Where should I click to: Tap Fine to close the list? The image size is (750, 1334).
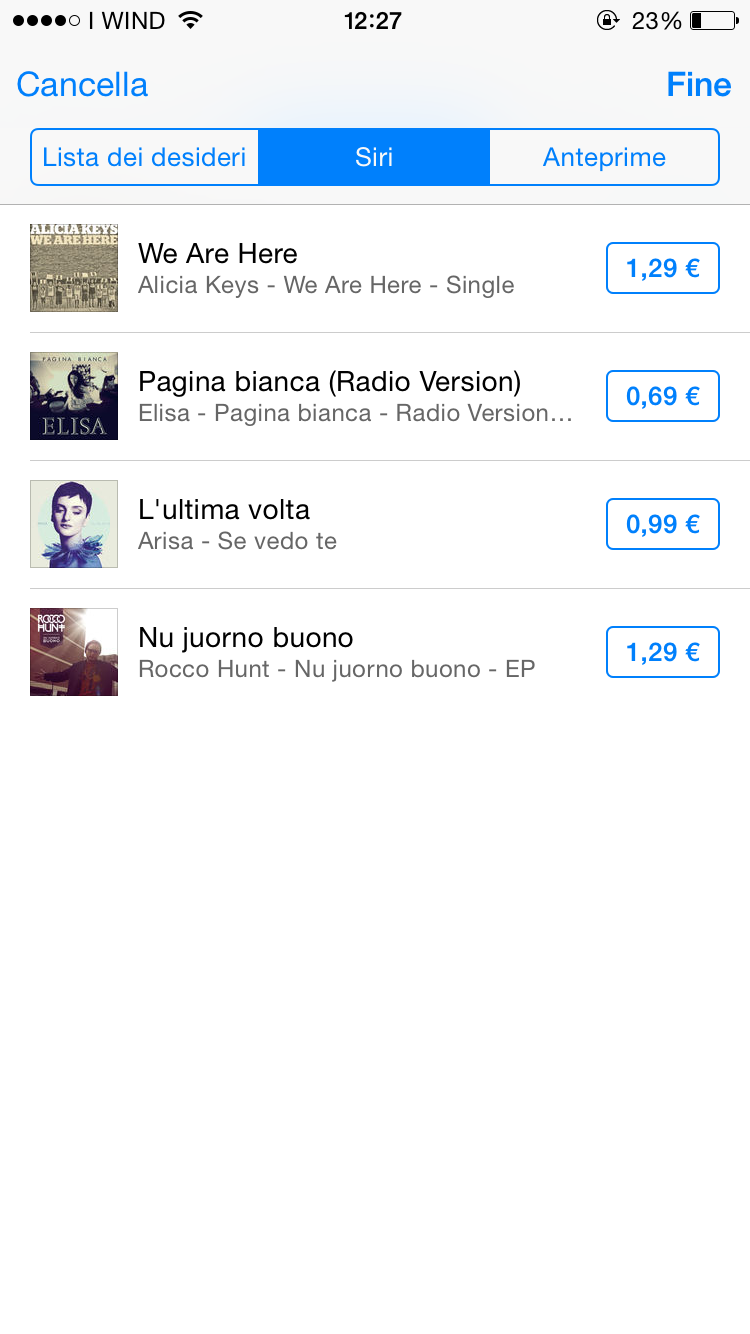(699, 85)
